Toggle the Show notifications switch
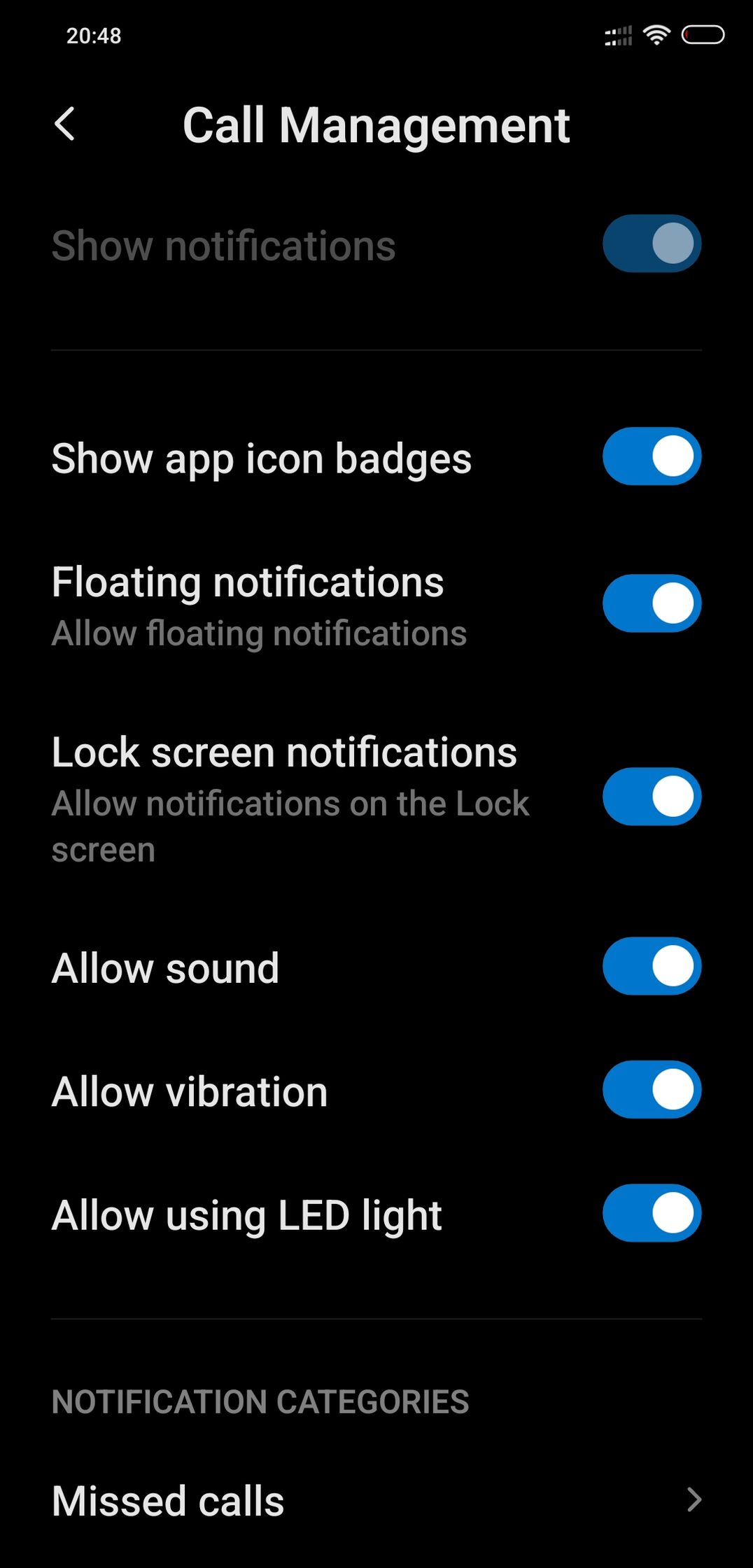 click(x=652, y=244)
